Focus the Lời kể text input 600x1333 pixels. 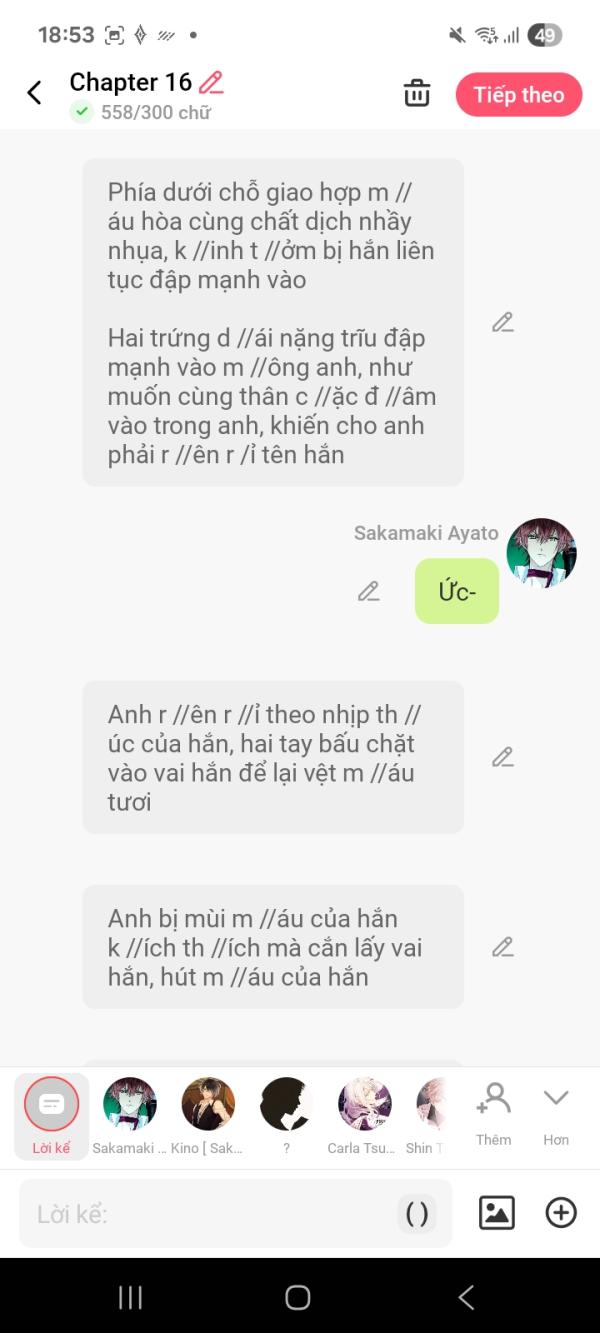[x=210, y=1214]
